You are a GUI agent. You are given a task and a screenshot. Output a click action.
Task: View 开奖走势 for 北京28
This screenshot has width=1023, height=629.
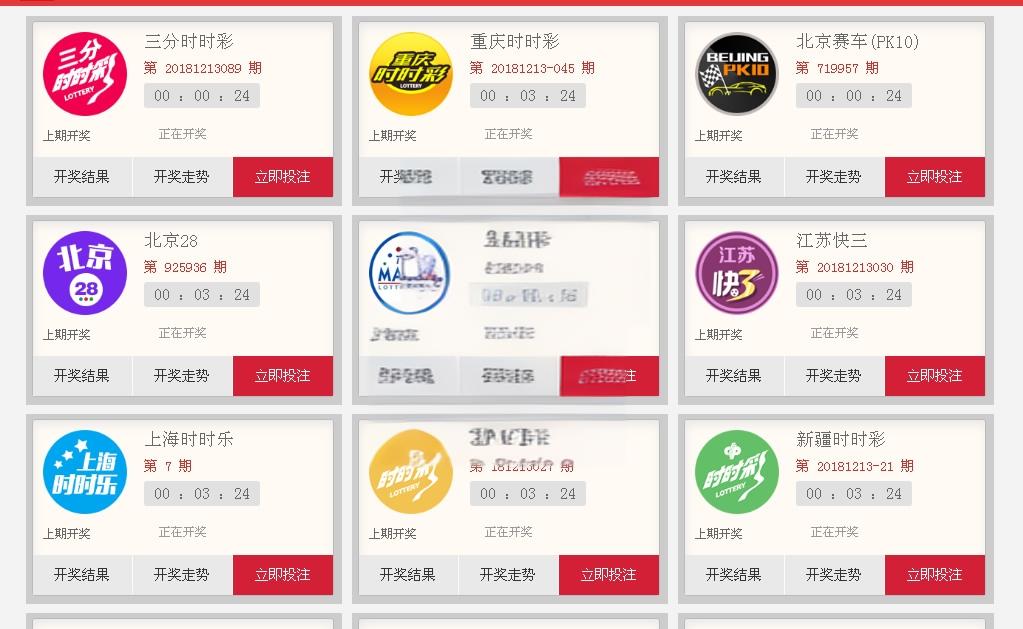click(x=182, y=376)
